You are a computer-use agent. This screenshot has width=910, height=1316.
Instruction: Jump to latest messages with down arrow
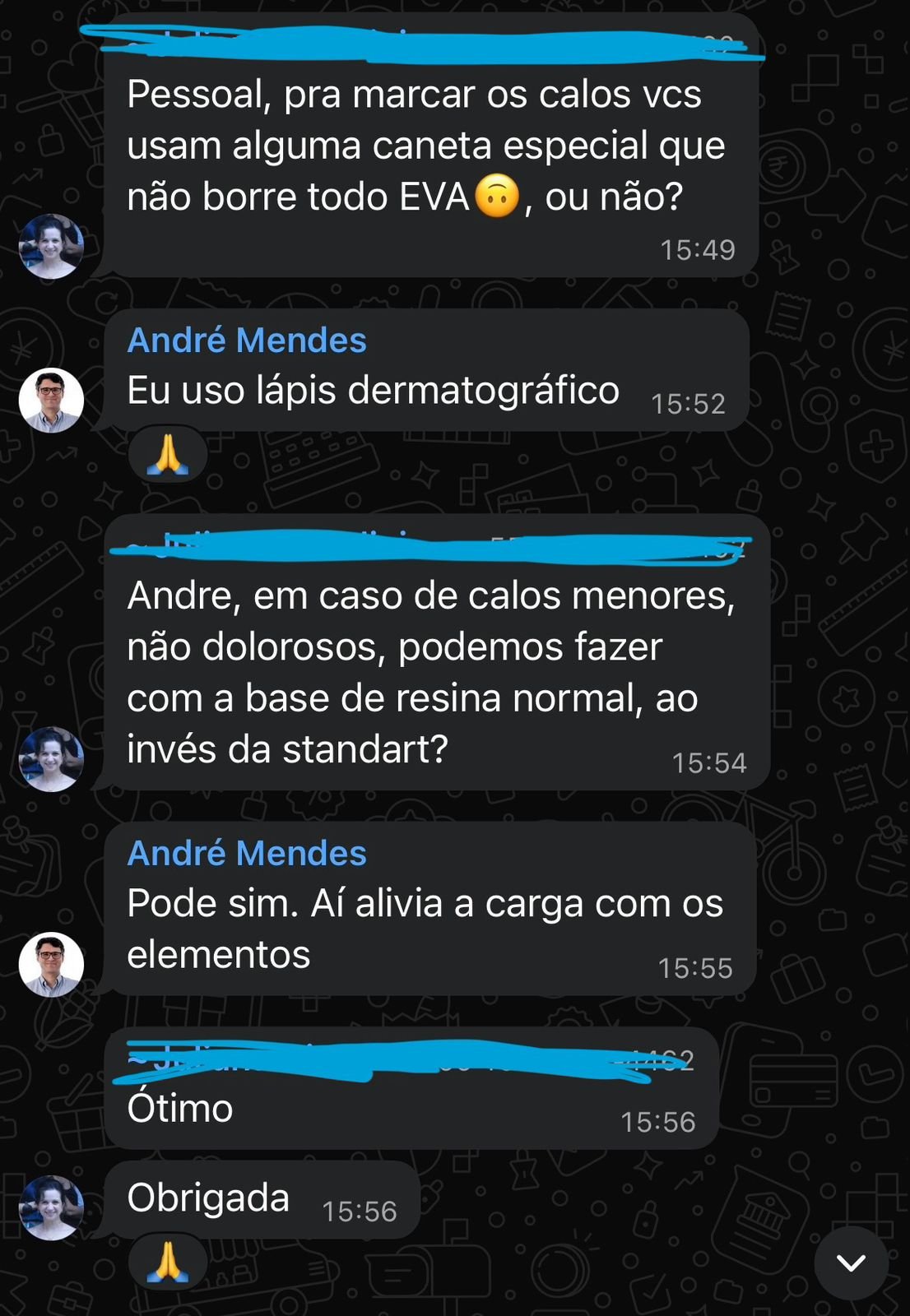[x=851, y=1263]
